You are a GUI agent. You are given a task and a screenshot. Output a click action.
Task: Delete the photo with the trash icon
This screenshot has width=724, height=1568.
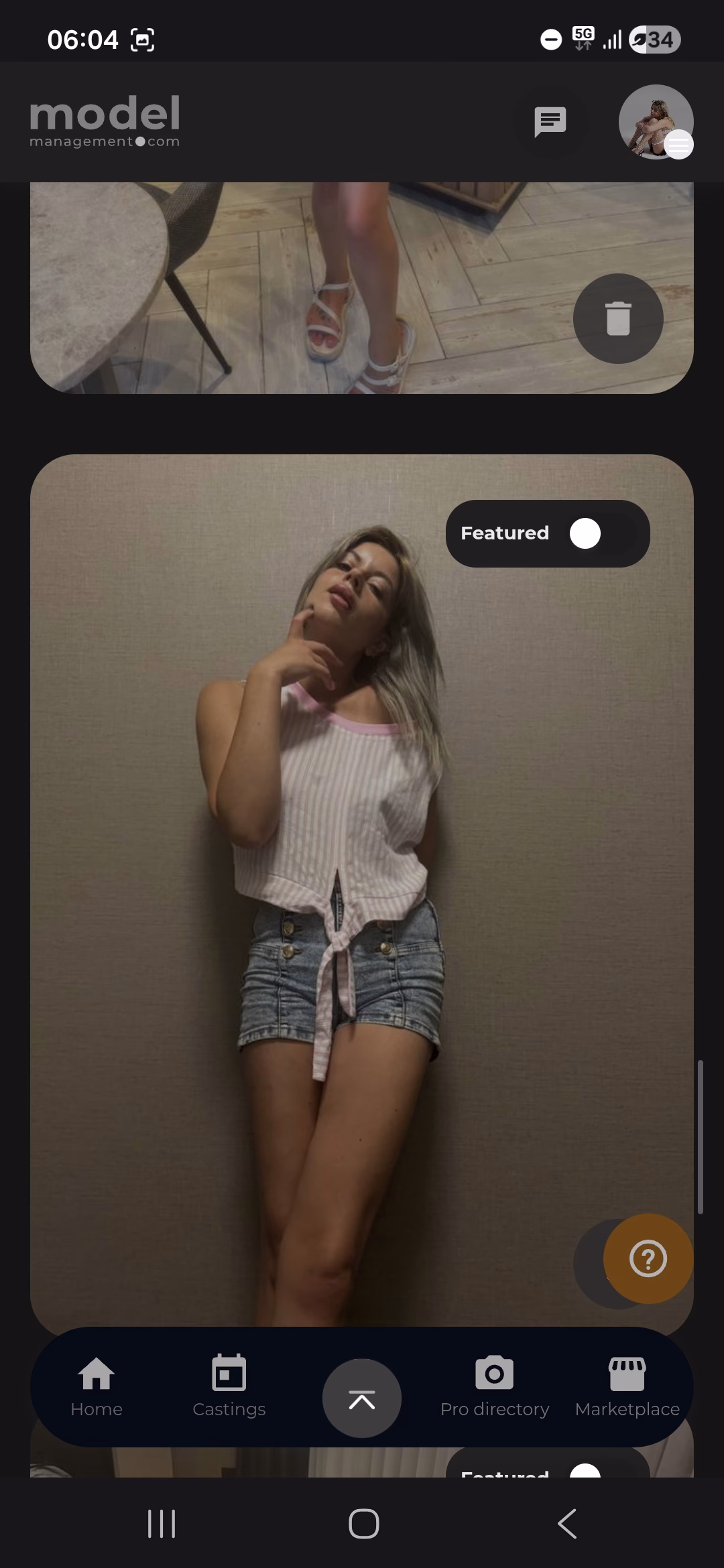tap(618, 318)
